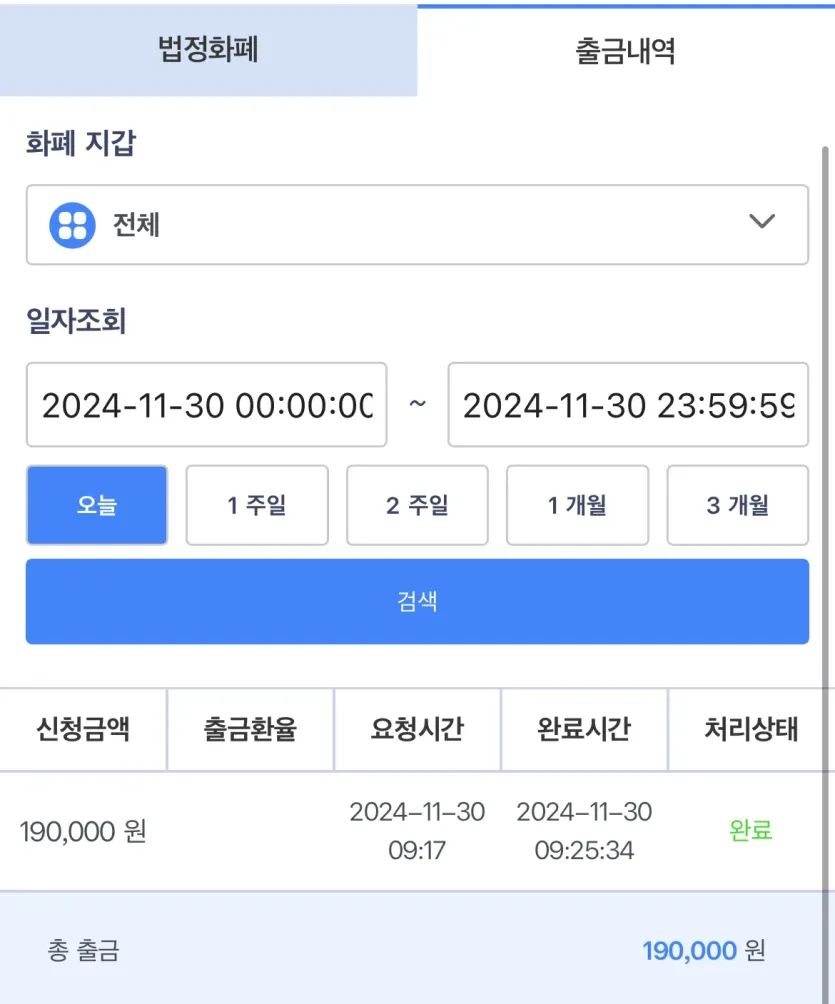Set the range to 2 주일

[x=417, y=505]
